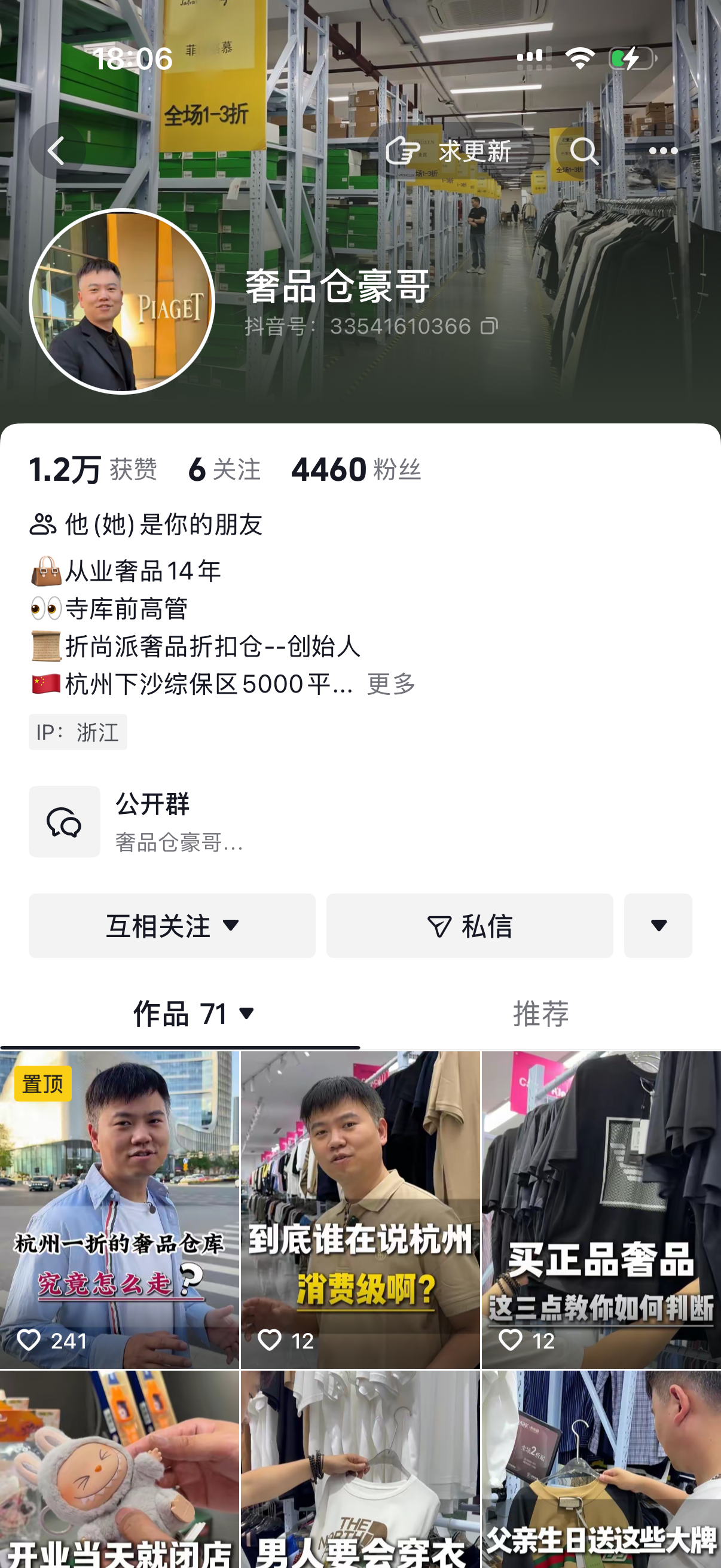
Task: Open the three-dot overflow menu
Action: click(662, 150)
